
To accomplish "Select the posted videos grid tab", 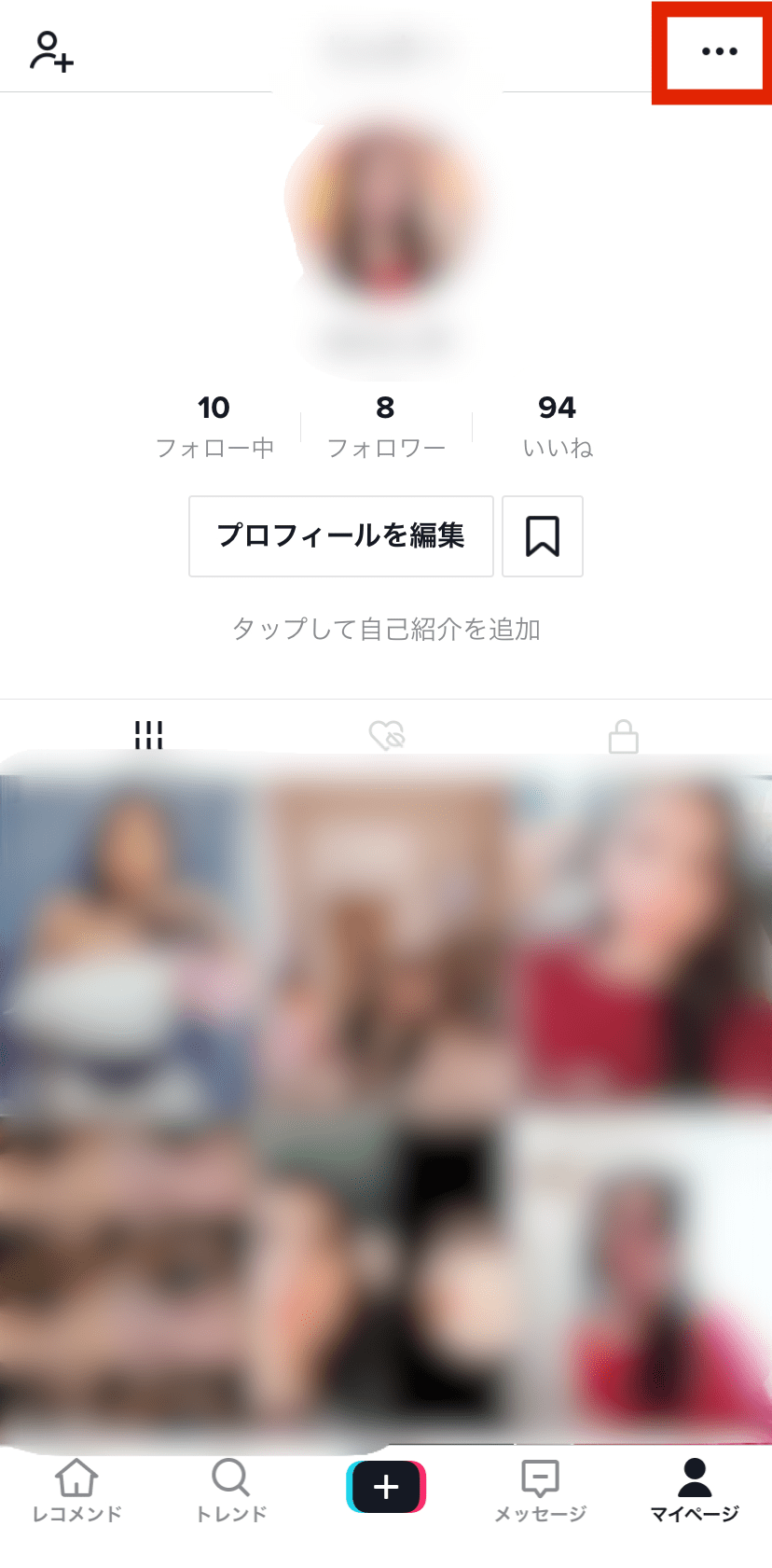I will pyautogui.click(x=149, y=736).
